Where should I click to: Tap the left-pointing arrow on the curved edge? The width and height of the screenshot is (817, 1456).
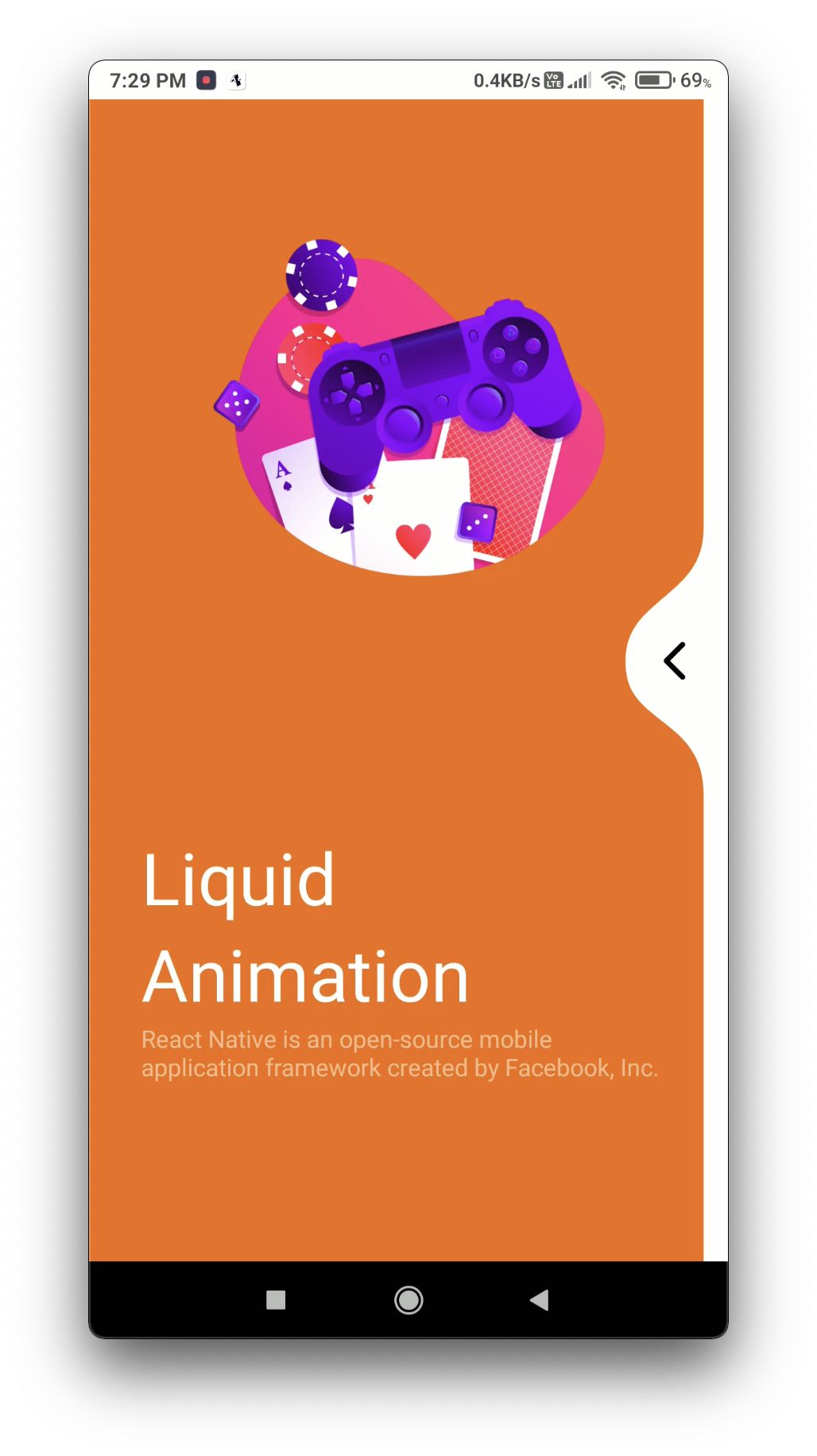674,660
